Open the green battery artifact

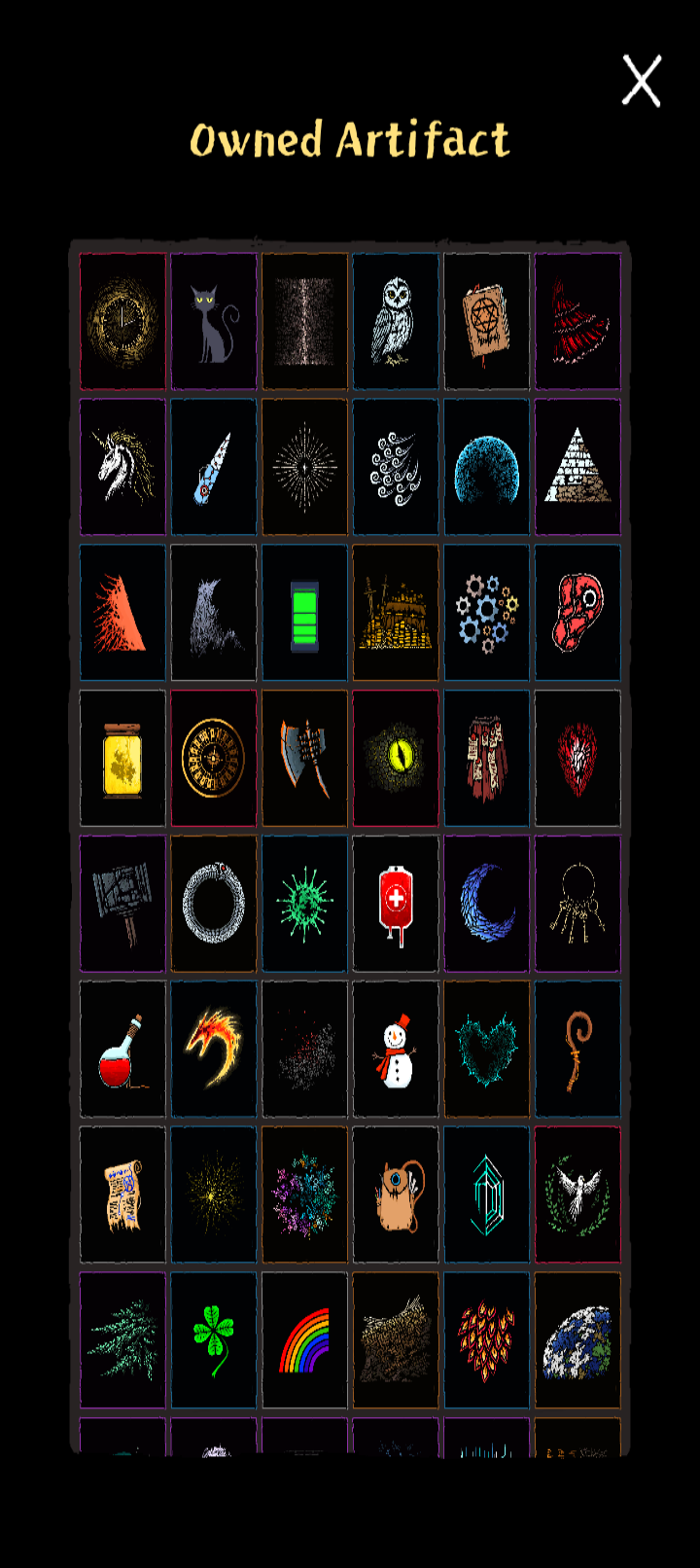(x=304, y=613)
